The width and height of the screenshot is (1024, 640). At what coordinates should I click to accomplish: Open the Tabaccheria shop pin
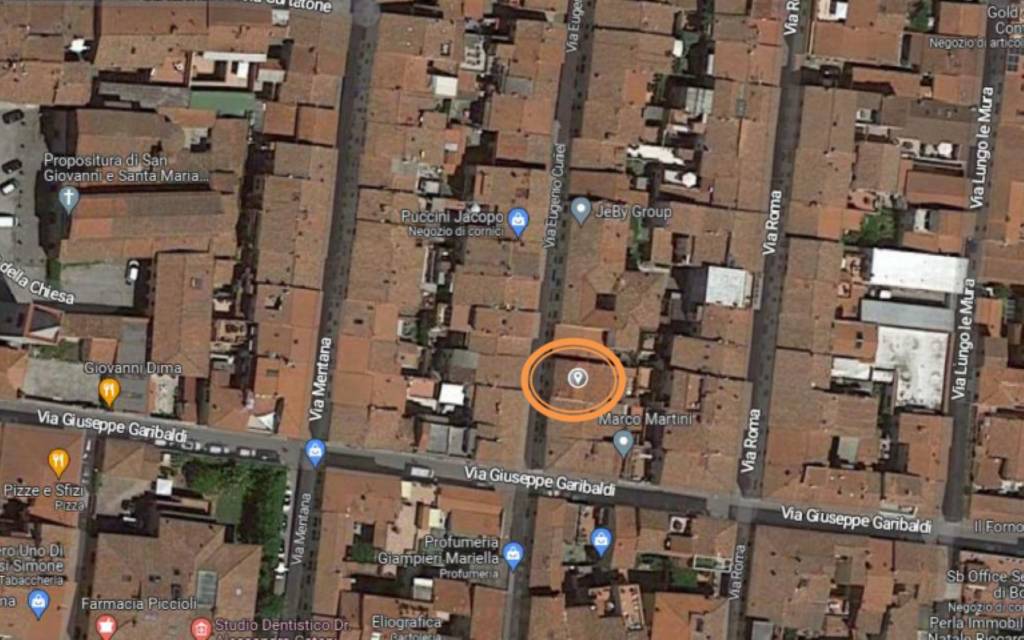[38, 603]
